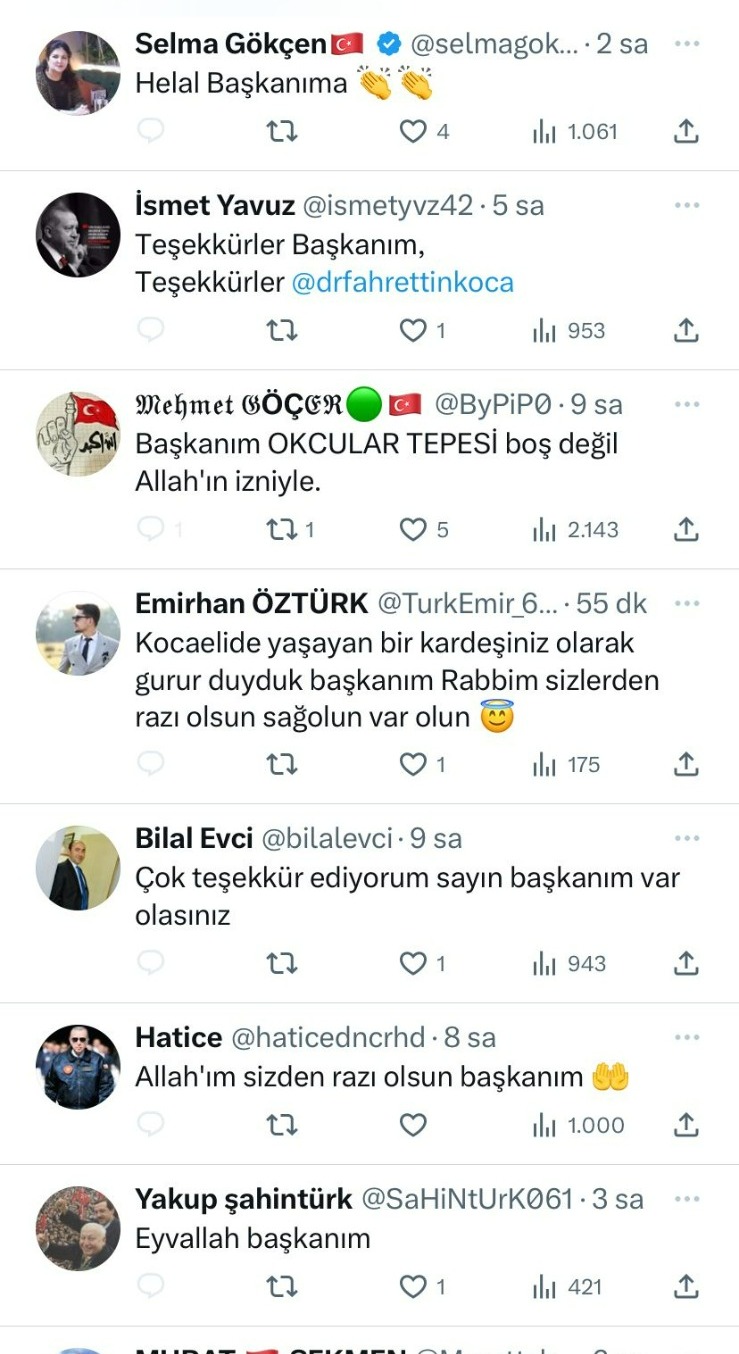The image size is (739, 1354).
Task: Share Hatice's reply
Action: [x=686, y=1125]
